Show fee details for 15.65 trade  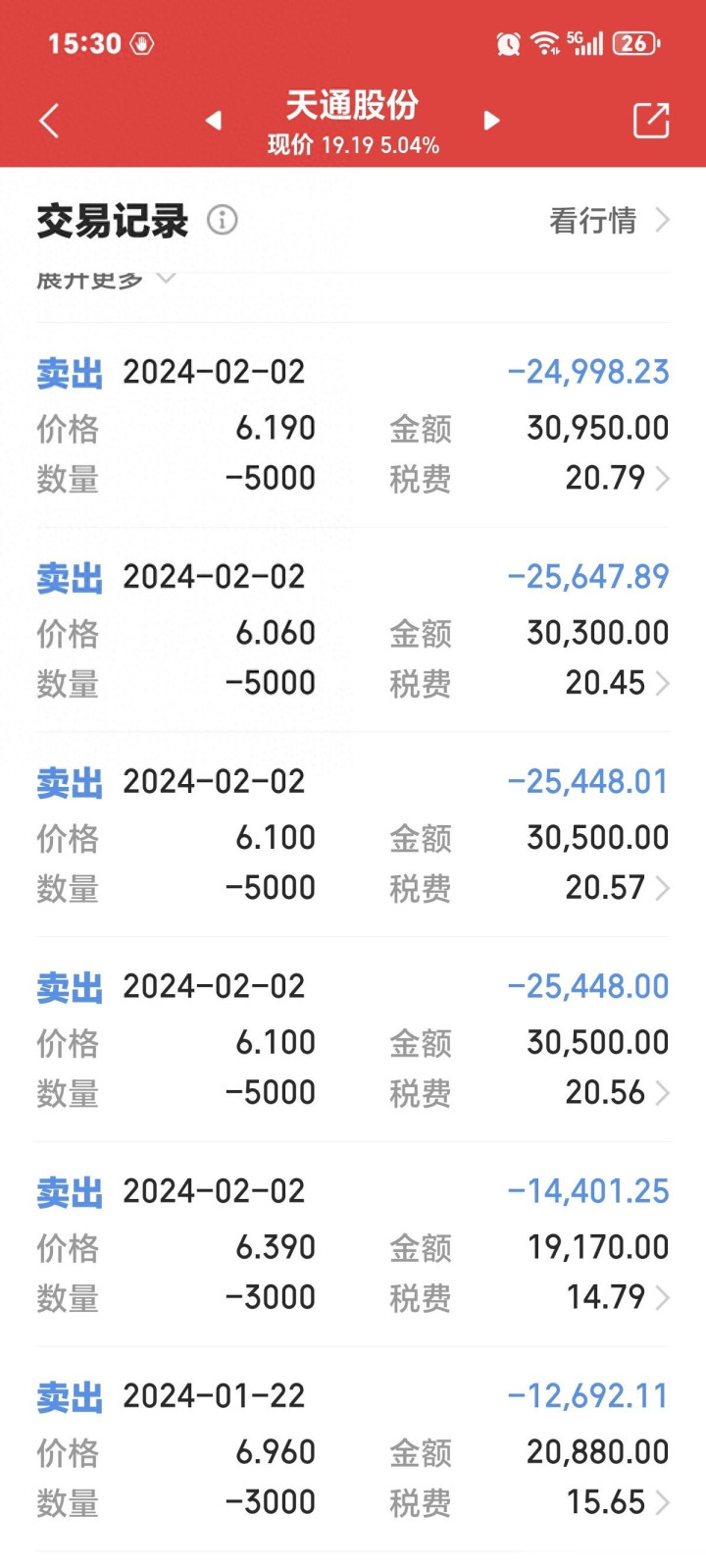(662, 1502)
